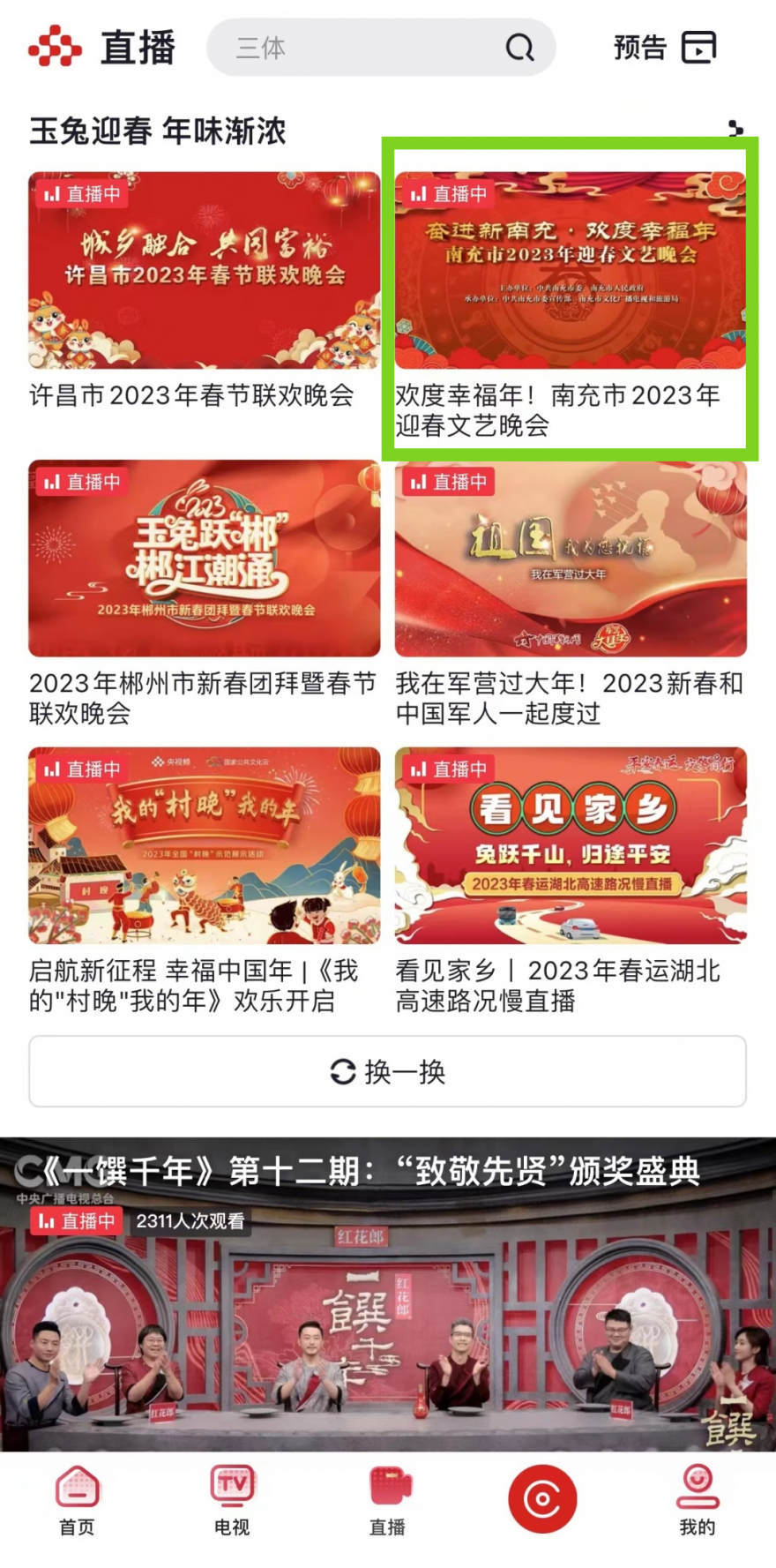776x1568 pixels.
Task: Open the 预告 program schedule icon
Action: coord(698,48)
